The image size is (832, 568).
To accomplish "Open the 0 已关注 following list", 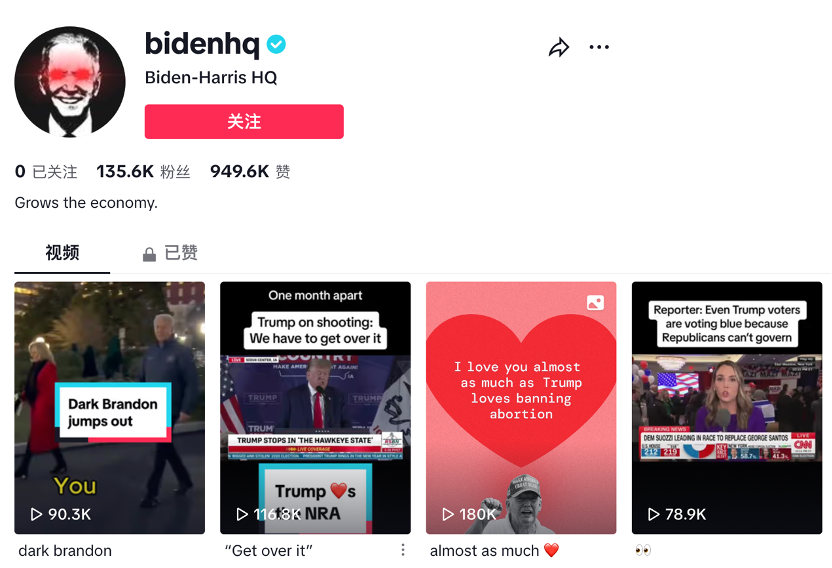I will 46,172.
